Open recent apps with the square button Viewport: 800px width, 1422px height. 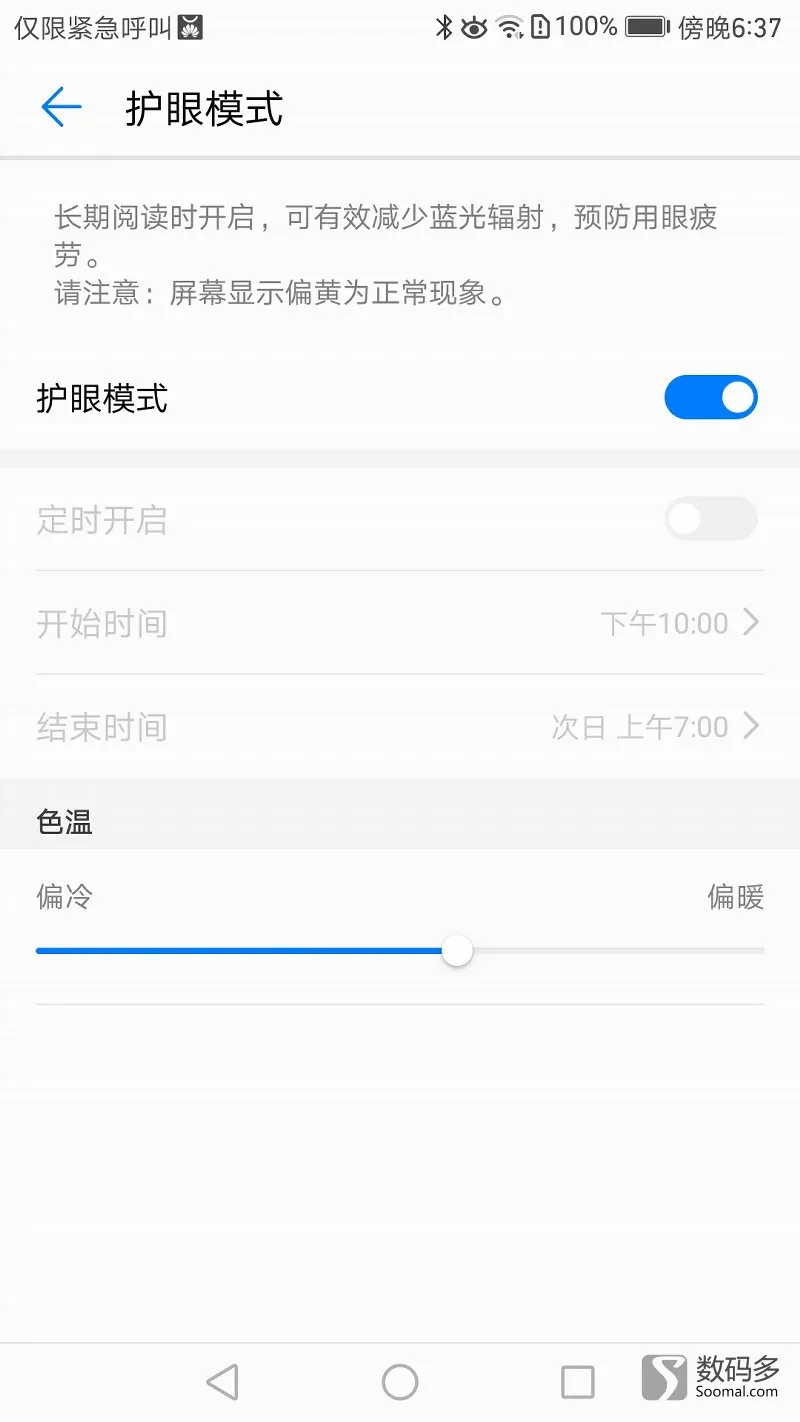point(578,1382)
